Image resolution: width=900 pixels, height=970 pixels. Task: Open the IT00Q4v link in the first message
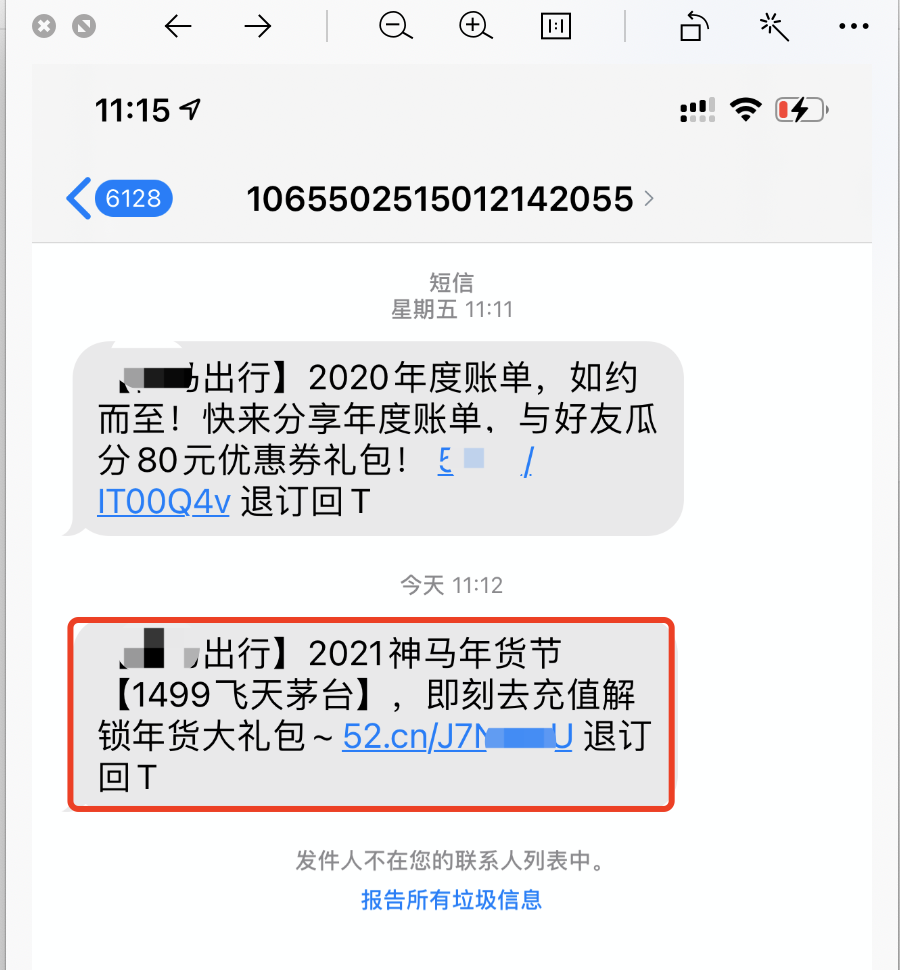[163, 501]
